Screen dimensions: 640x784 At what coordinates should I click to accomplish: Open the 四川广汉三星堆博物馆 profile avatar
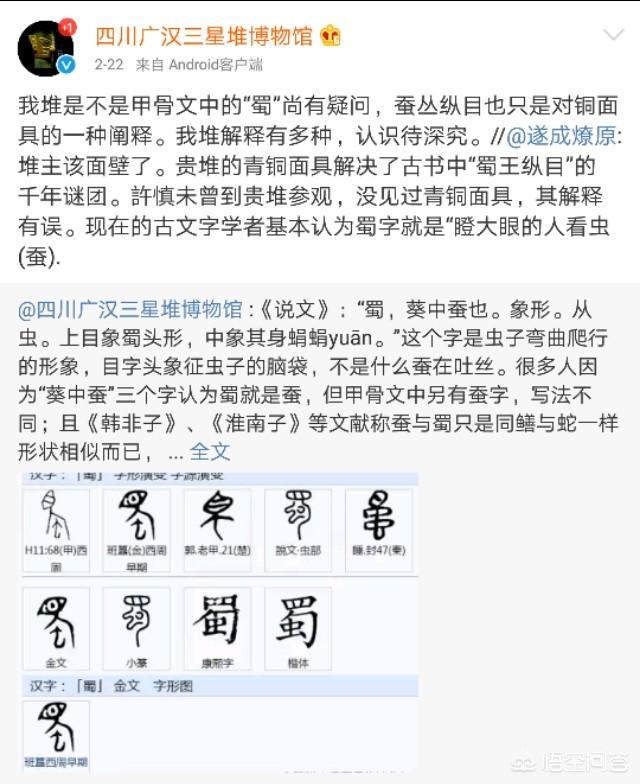(x=46, y=46)
